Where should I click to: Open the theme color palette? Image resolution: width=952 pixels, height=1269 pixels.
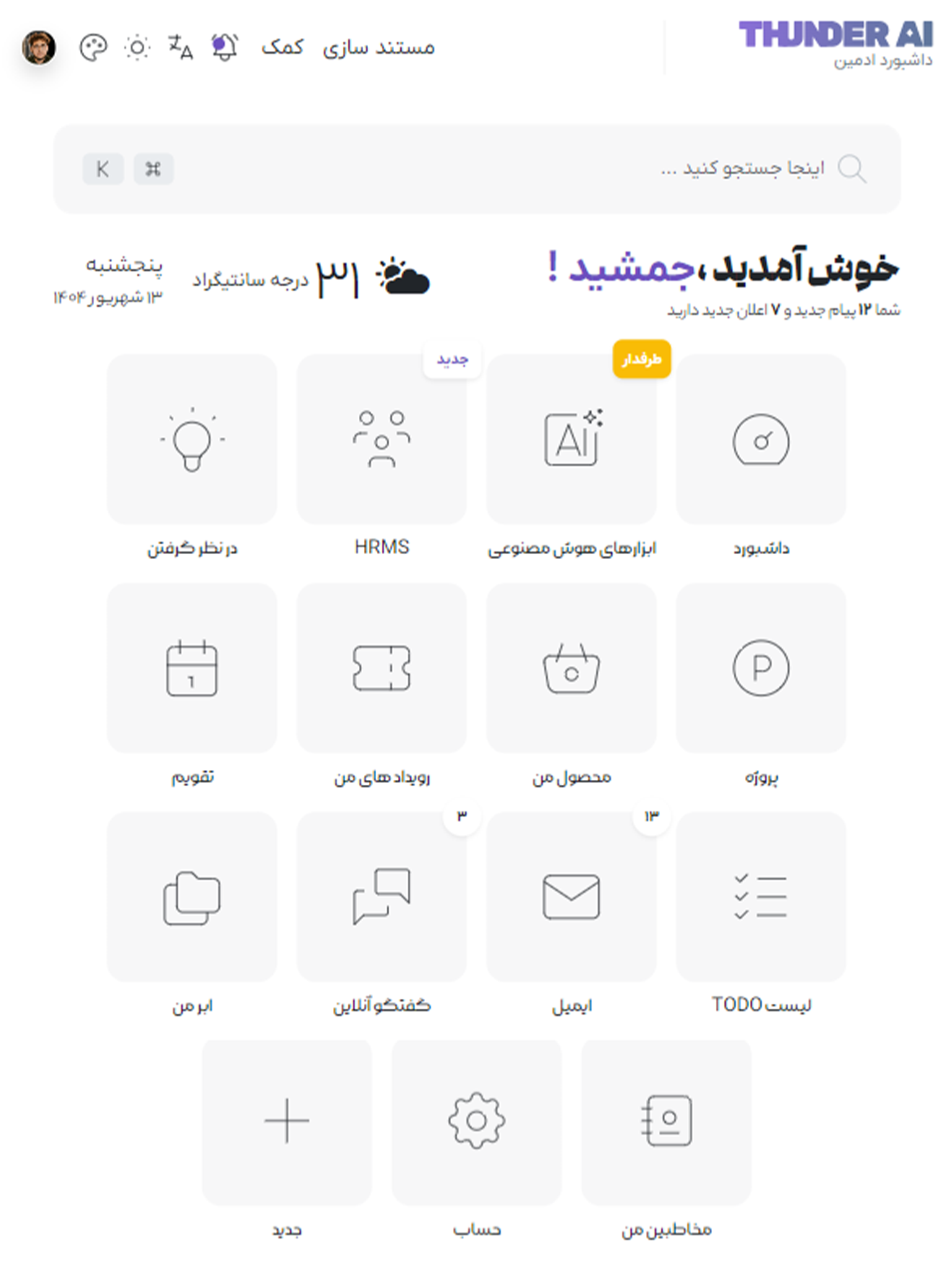click(x=94, y=48)
